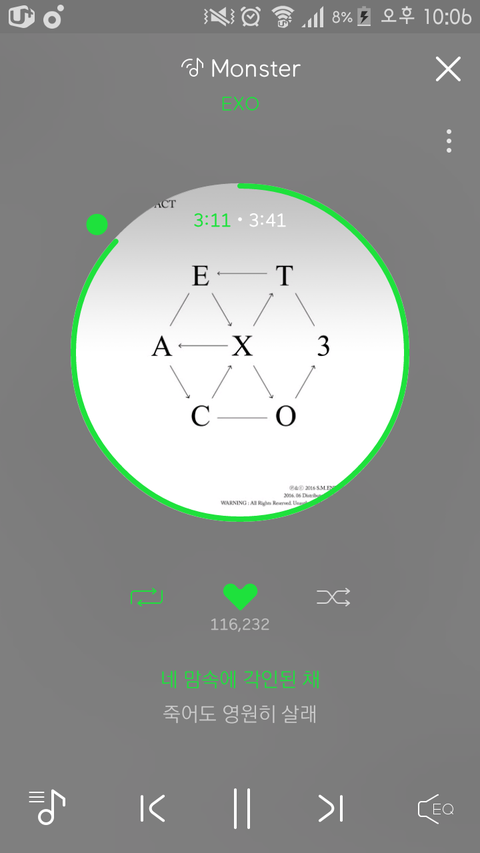Open full lyrics from highlighted lyric line
This screenshot has height=853, width=480.
tap(240, 679)
